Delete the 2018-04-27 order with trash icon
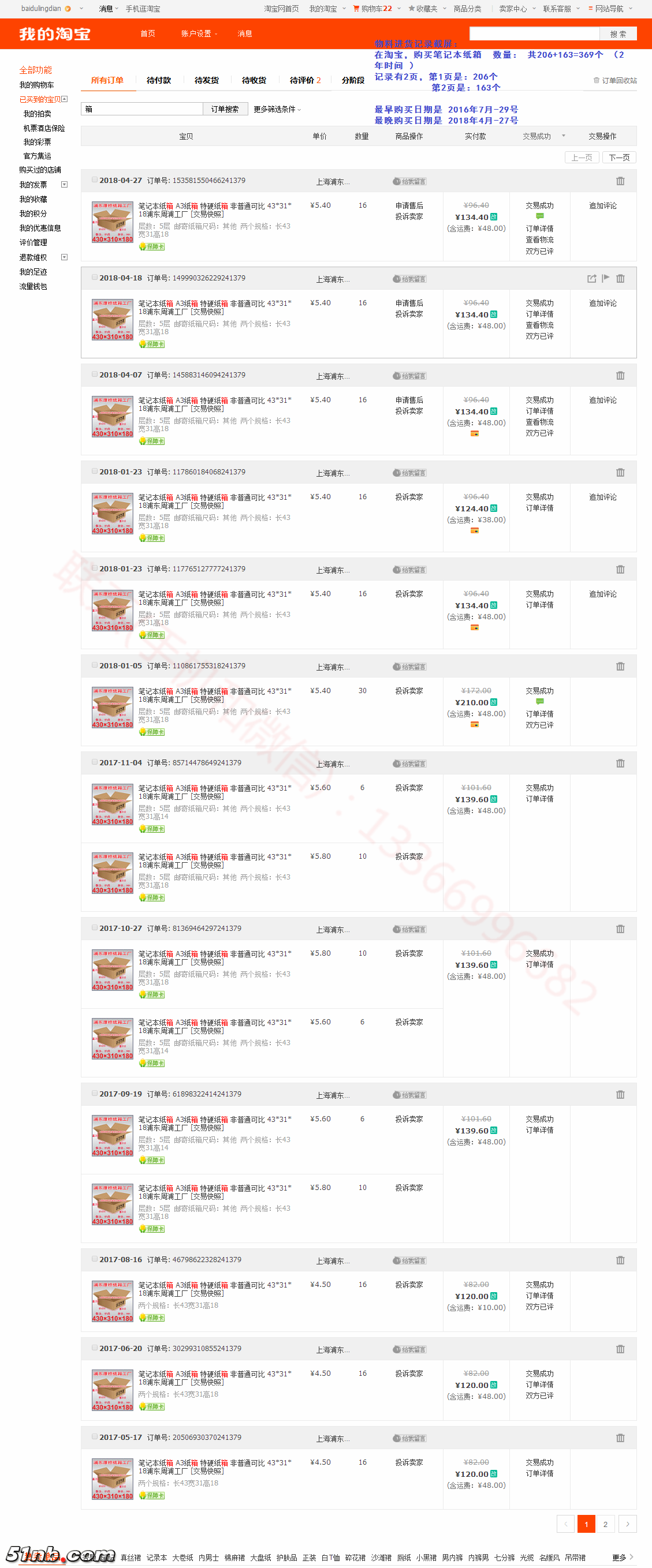Image resolution: width=652 pixels, height=1568 pixels. tap(620, 181)
